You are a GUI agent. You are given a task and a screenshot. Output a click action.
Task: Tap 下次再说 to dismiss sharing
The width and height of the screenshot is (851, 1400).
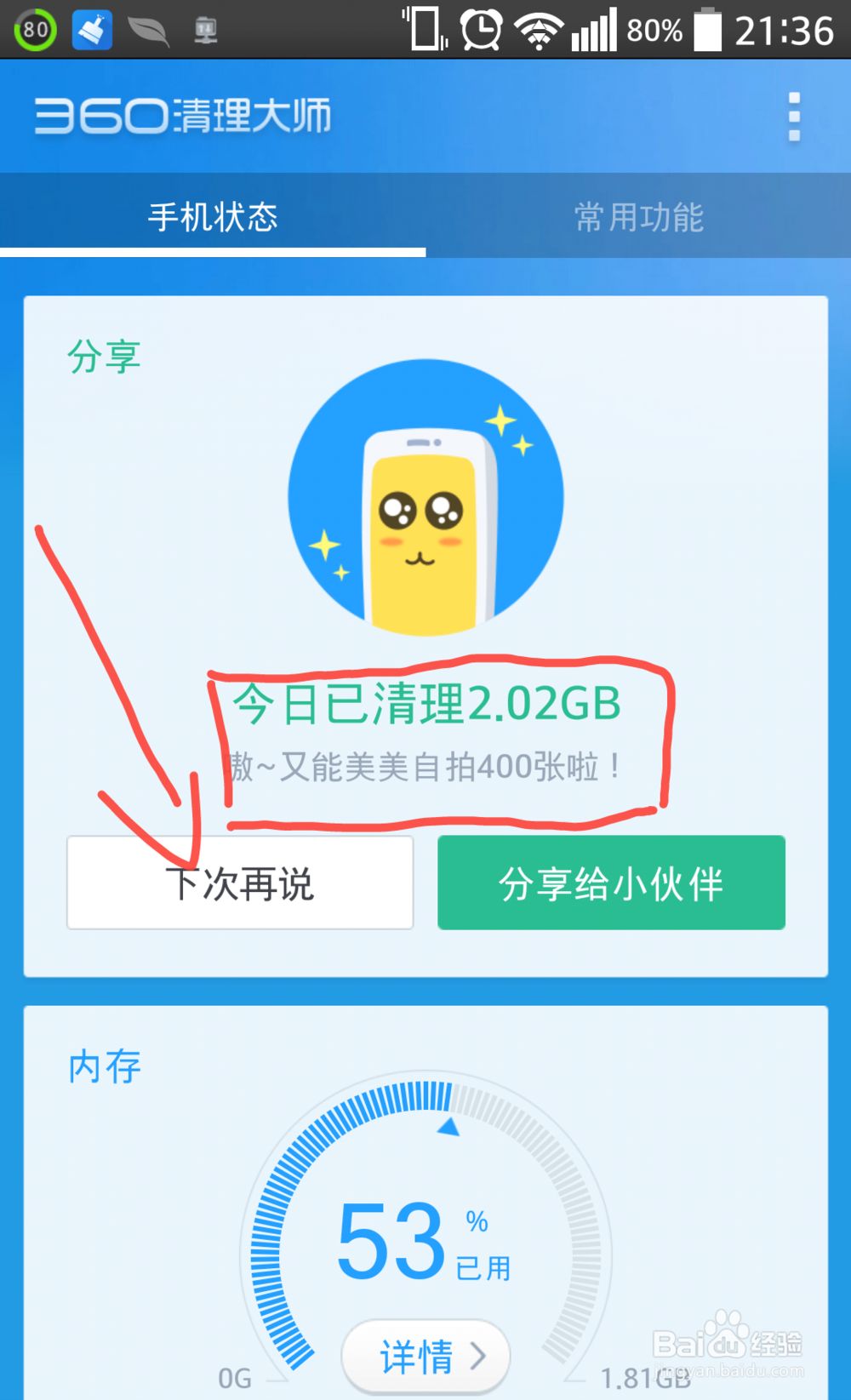[x=241, y=883]
